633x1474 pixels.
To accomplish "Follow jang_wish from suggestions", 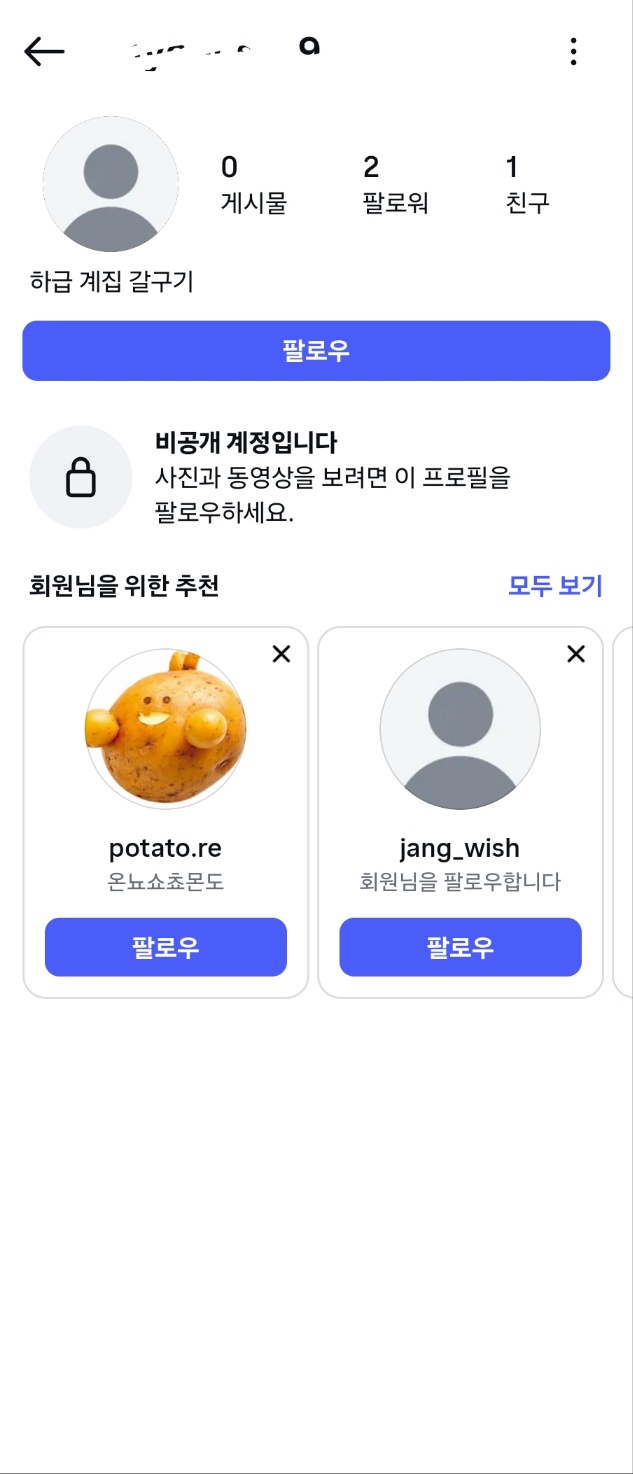I will tap(460, 947).
